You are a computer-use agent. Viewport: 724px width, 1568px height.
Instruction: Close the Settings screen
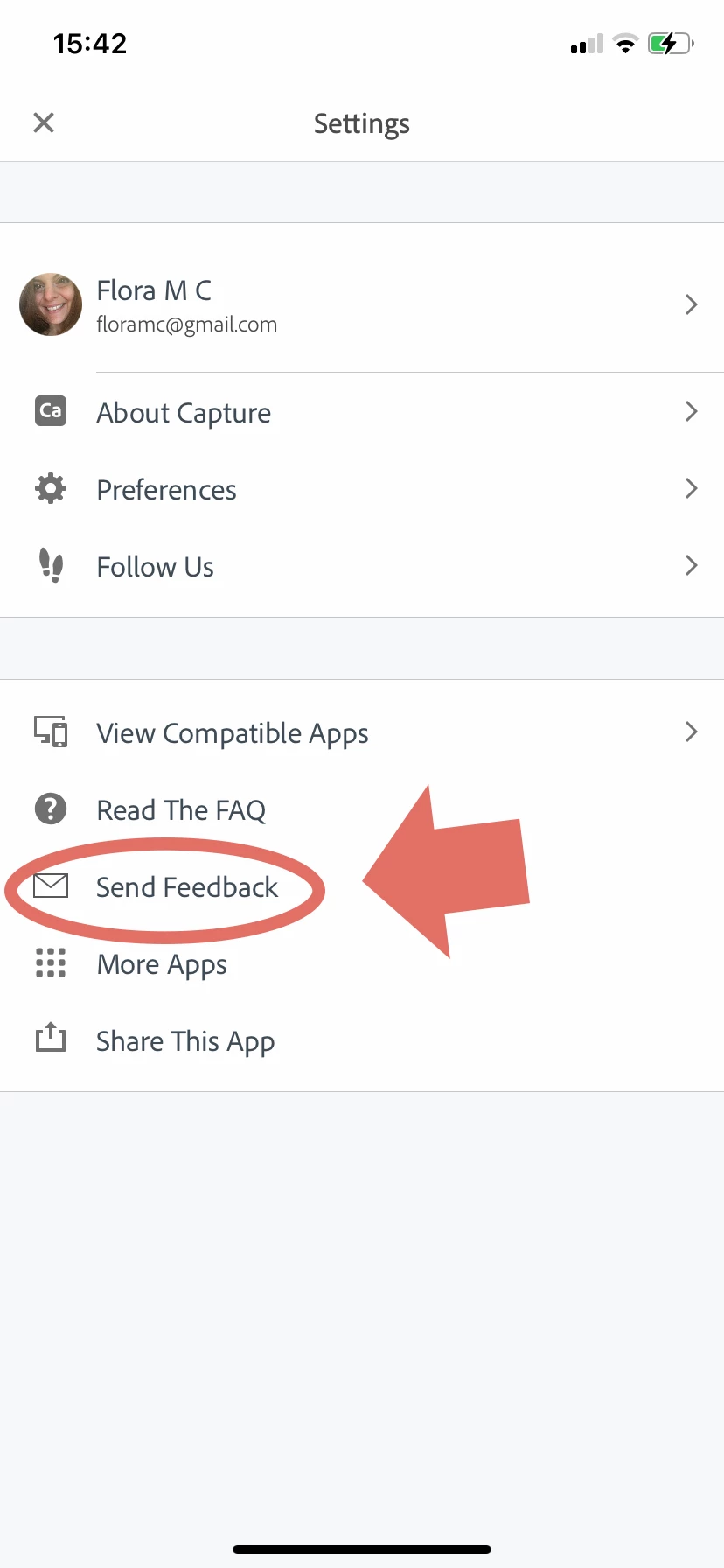point(44,122)
